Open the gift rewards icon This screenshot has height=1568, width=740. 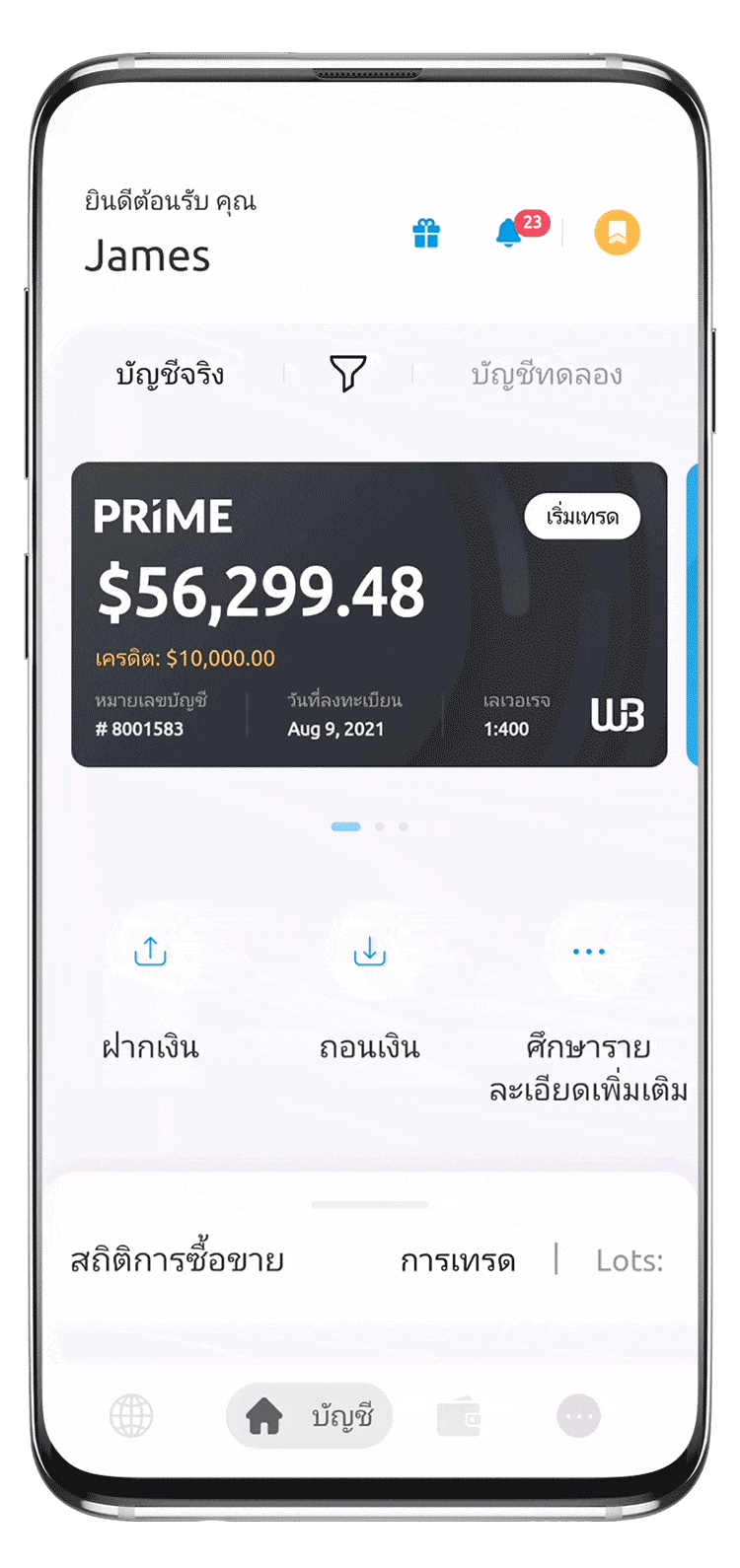pos(426,234)
